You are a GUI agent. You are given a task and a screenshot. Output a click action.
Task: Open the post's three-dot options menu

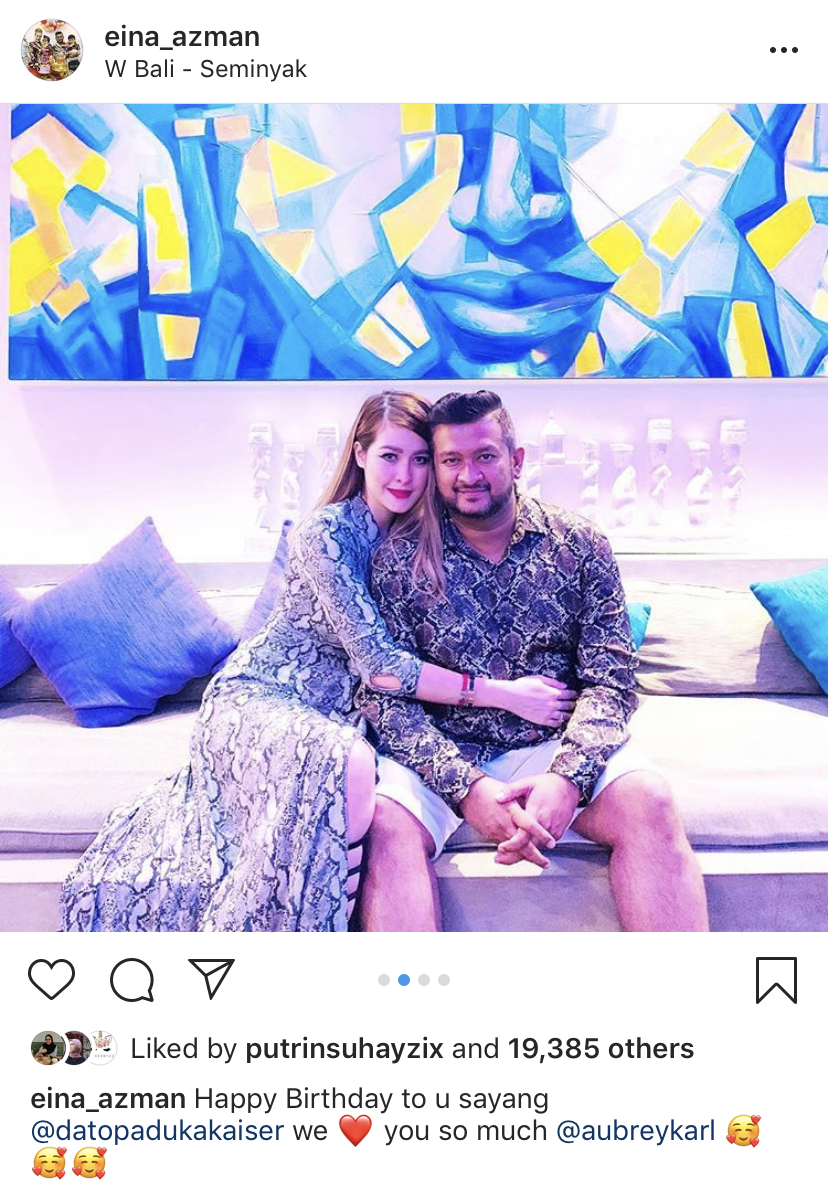pos(783,50)
